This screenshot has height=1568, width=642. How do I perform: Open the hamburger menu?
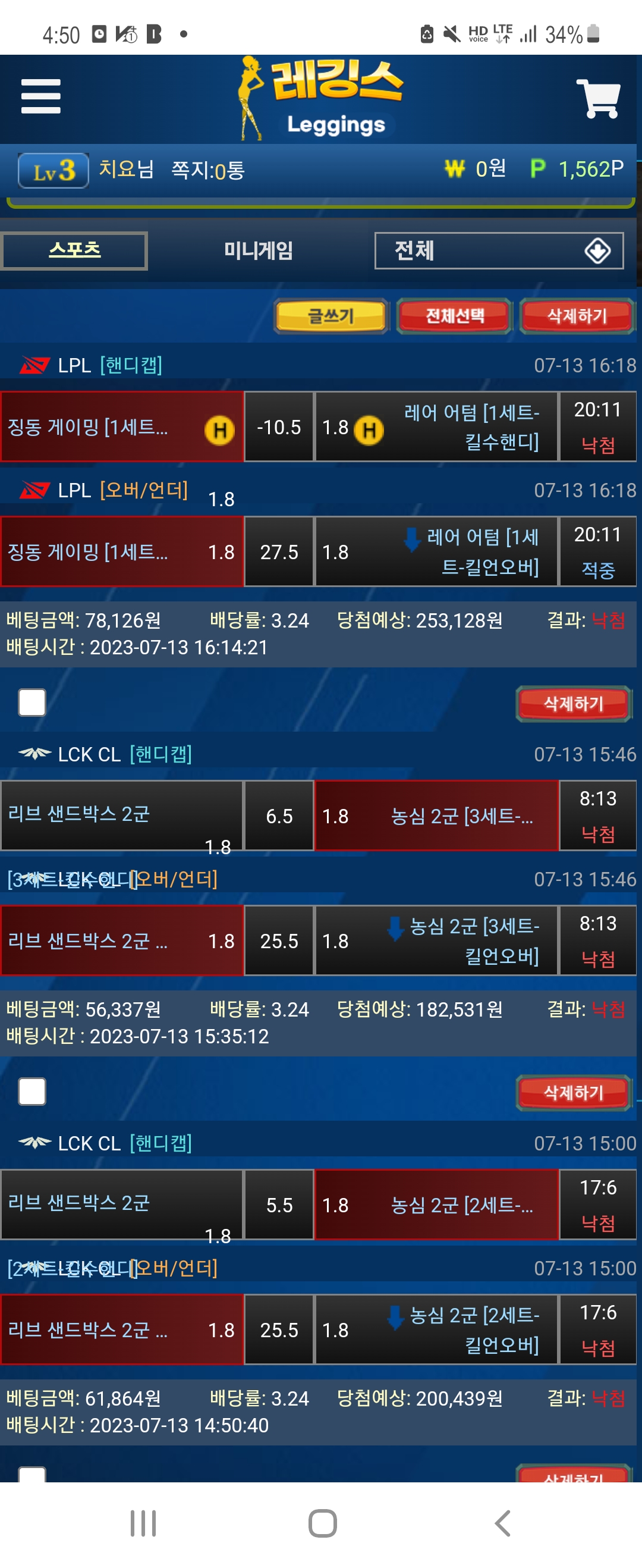41,96
